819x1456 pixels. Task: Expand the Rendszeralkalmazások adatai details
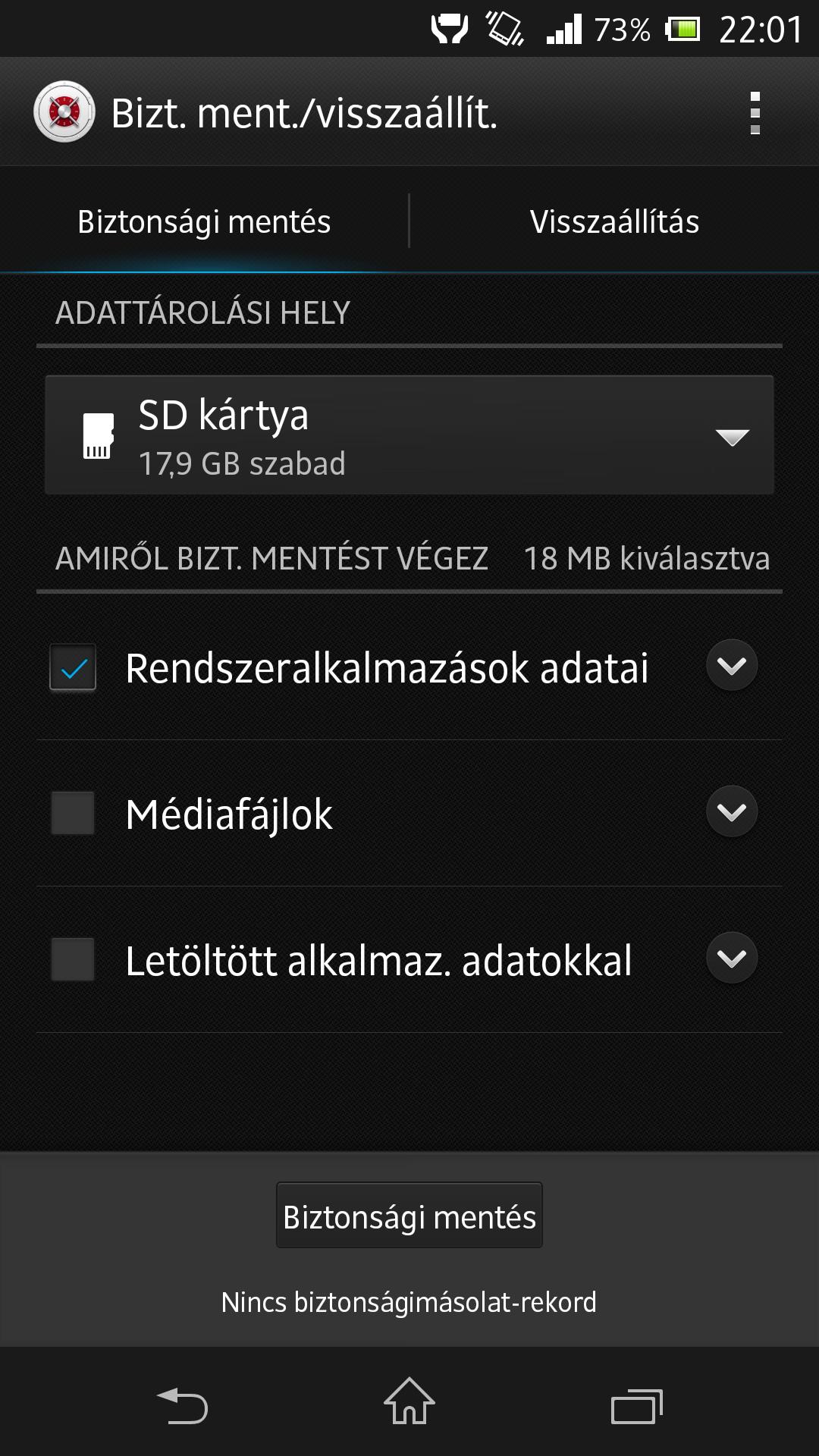pyautogui.click(x=732, y=666)
